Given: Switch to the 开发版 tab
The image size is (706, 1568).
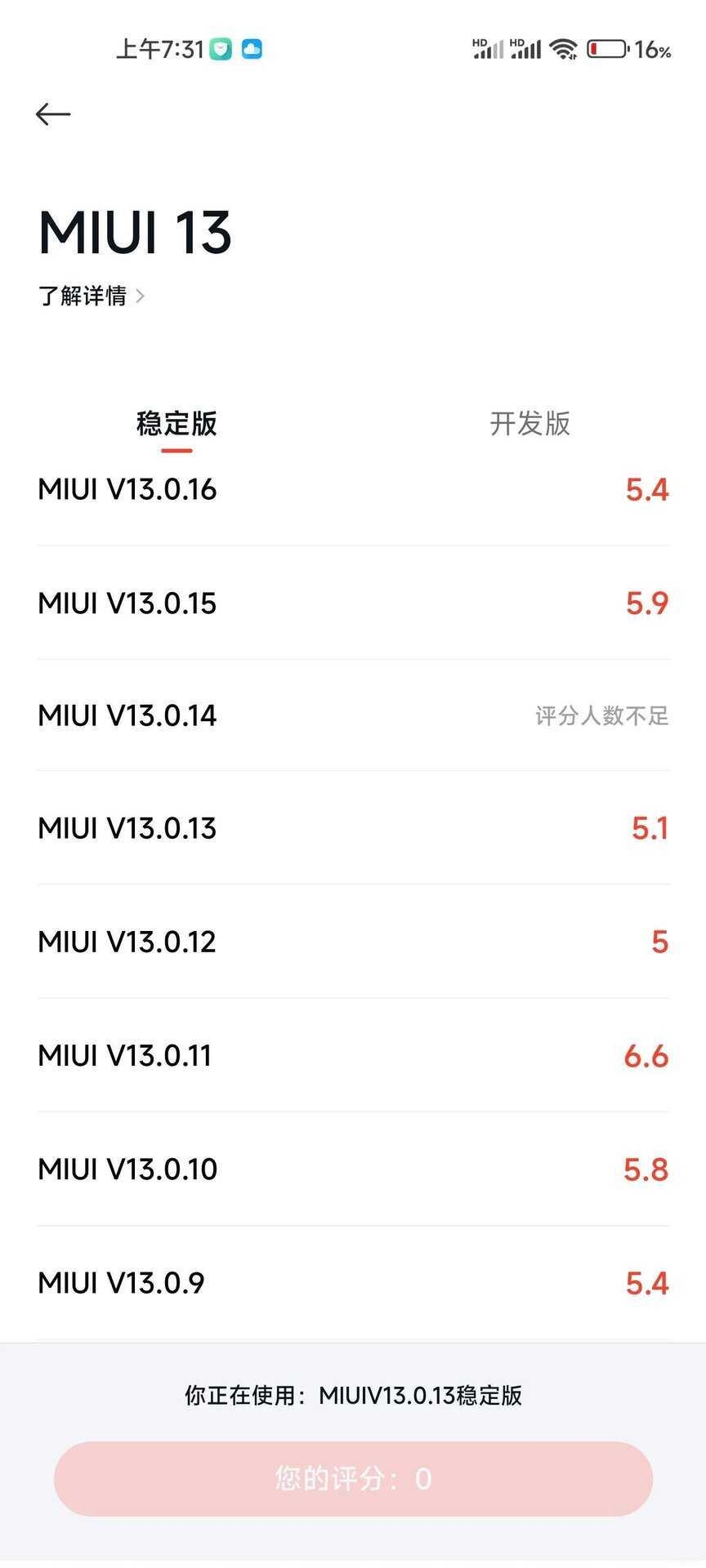Looking at the screenshot, I should [x=529, y=424].
